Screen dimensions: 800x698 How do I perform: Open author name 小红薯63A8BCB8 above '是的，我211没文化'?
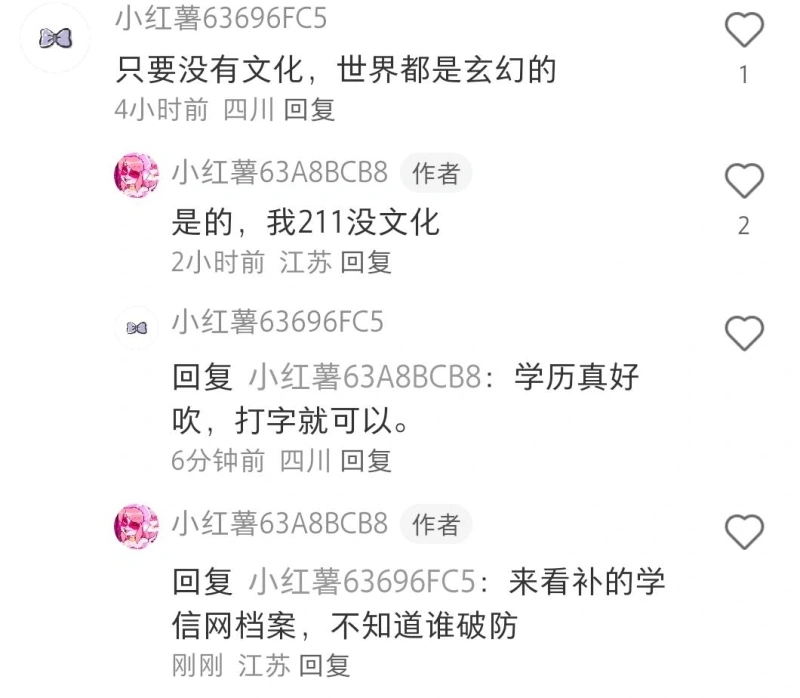tap(279, 173)
